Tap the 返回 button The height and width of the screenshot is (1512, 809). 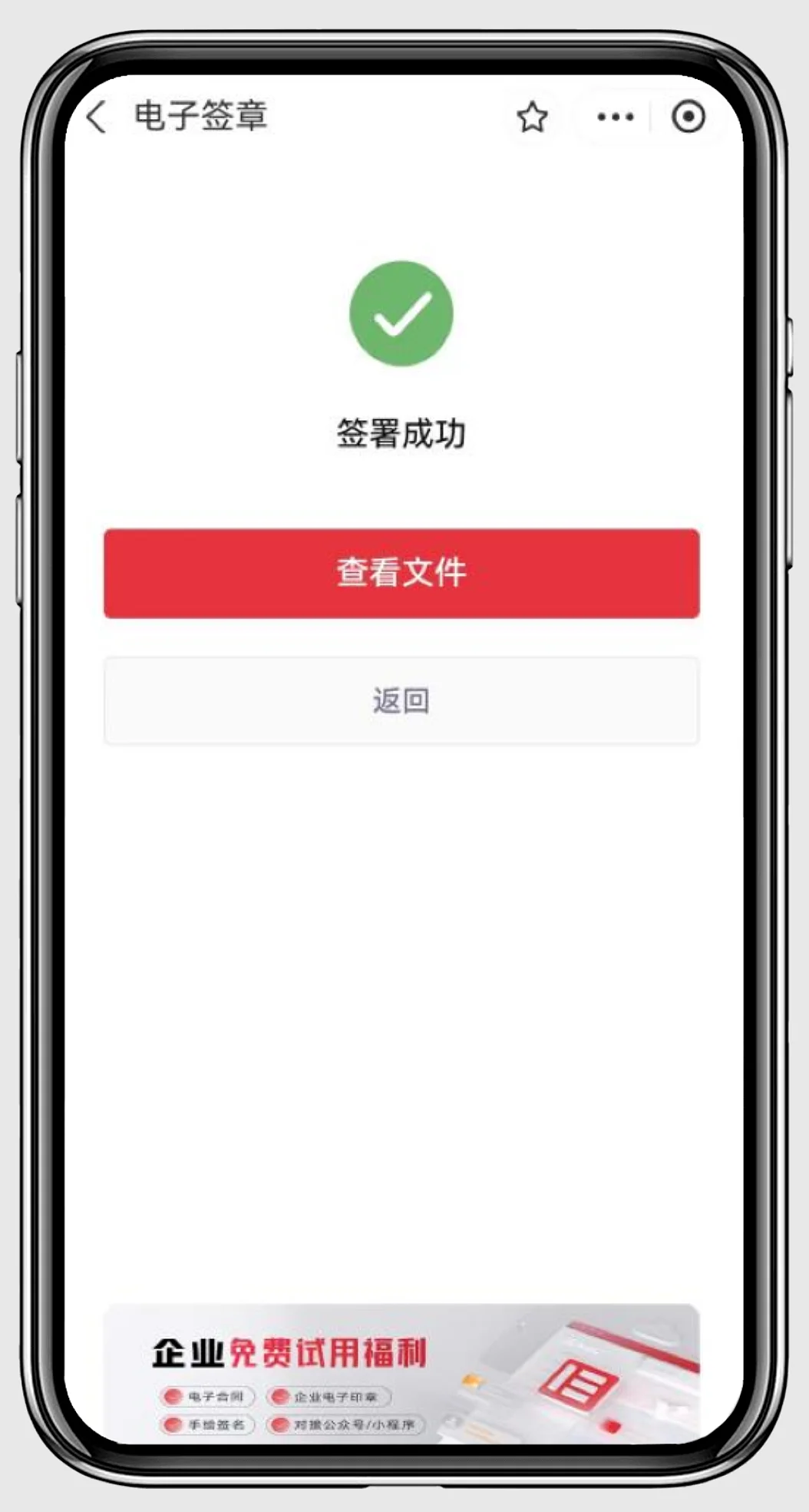pos(401,700)
